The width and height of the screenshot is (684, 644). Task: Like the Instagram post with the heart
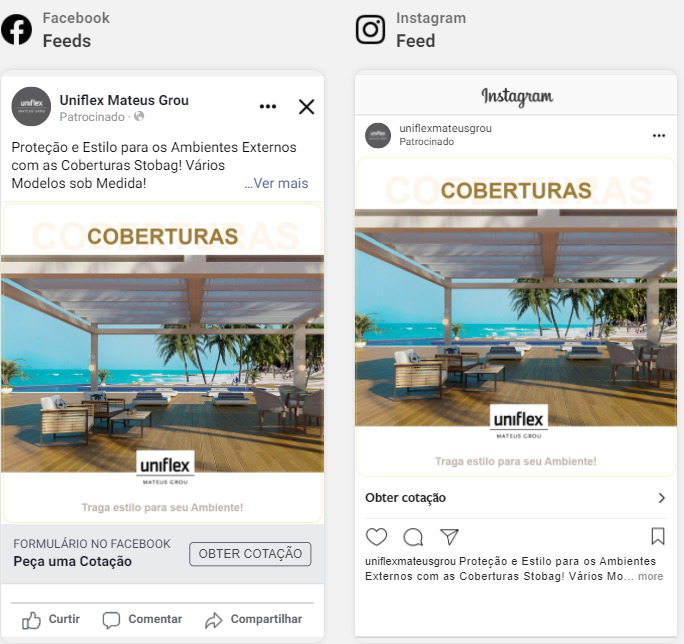(376, 536)
